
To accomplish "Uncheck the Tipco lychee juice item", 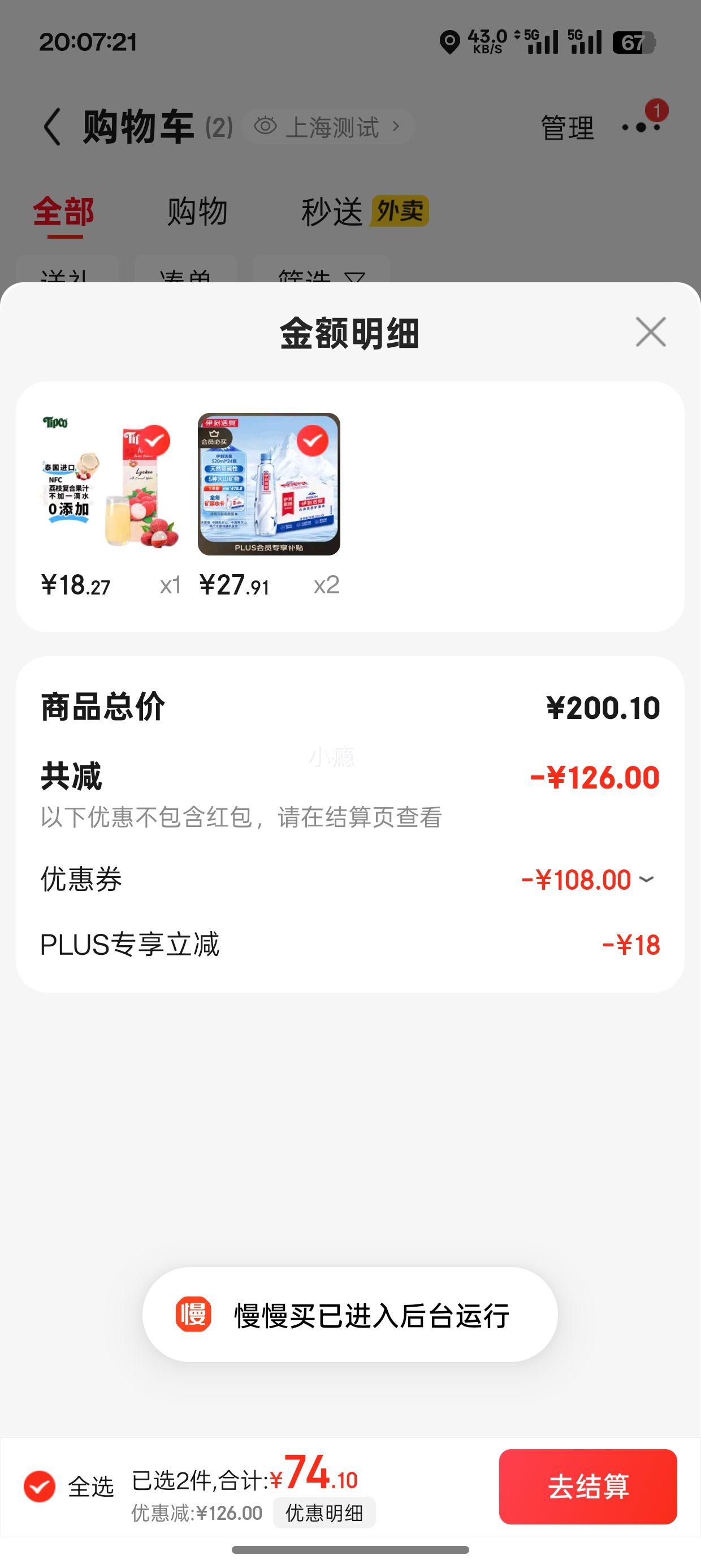I will pos(155,440).
